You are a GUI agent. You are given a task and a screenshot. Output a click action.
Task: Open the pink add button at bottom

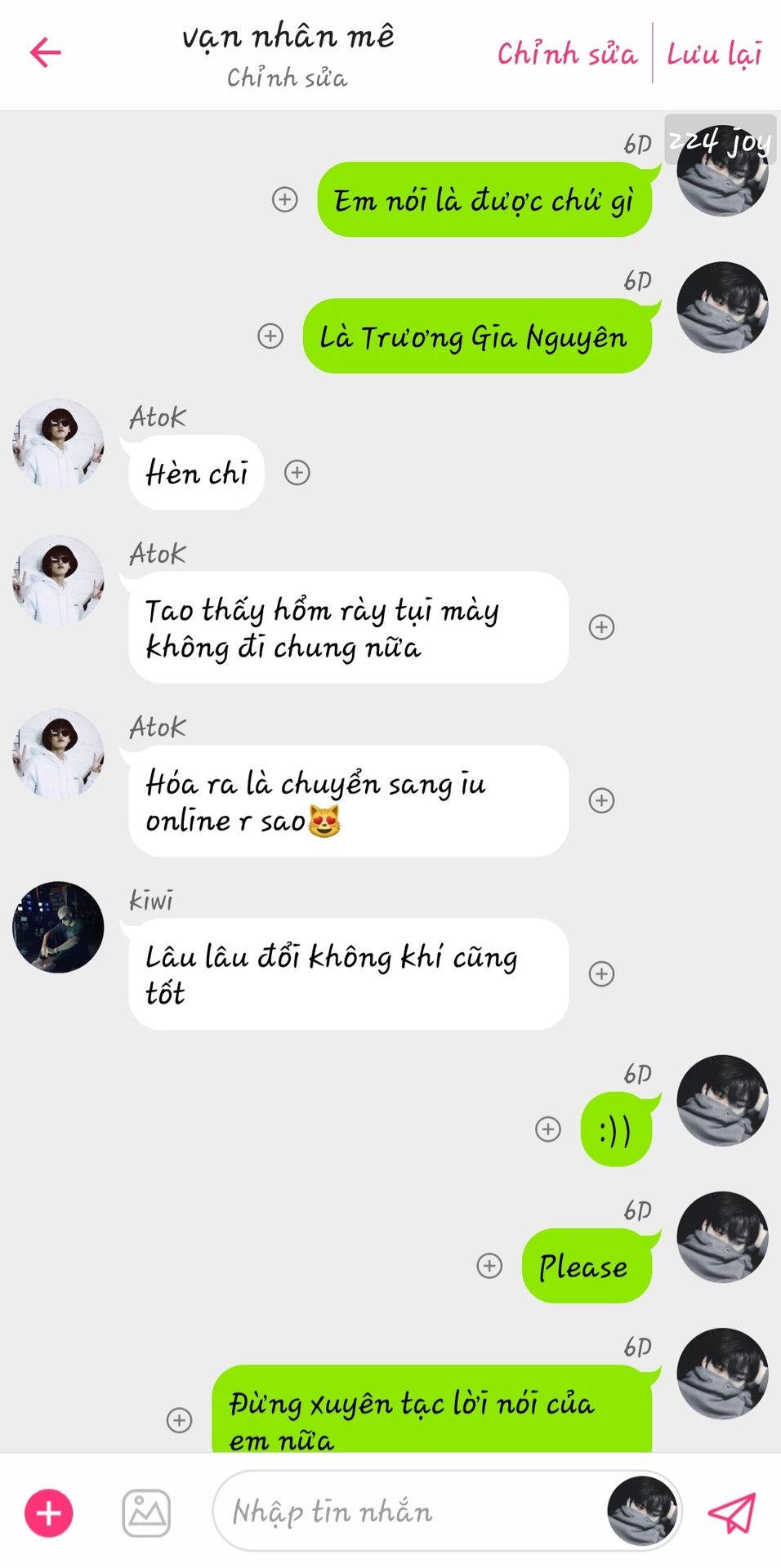coord(49,1512)
